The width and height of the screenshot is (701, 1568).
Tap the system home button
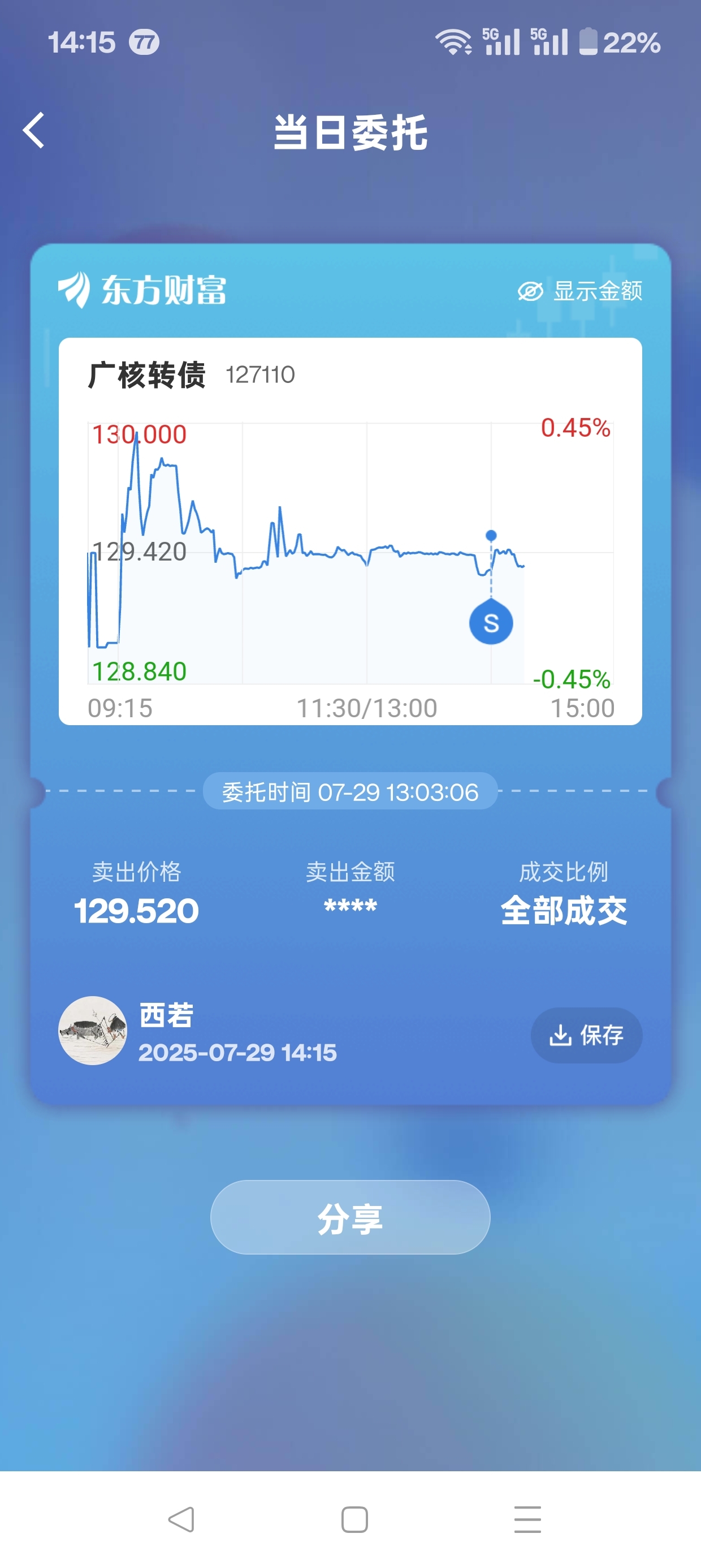[355, 1520]
